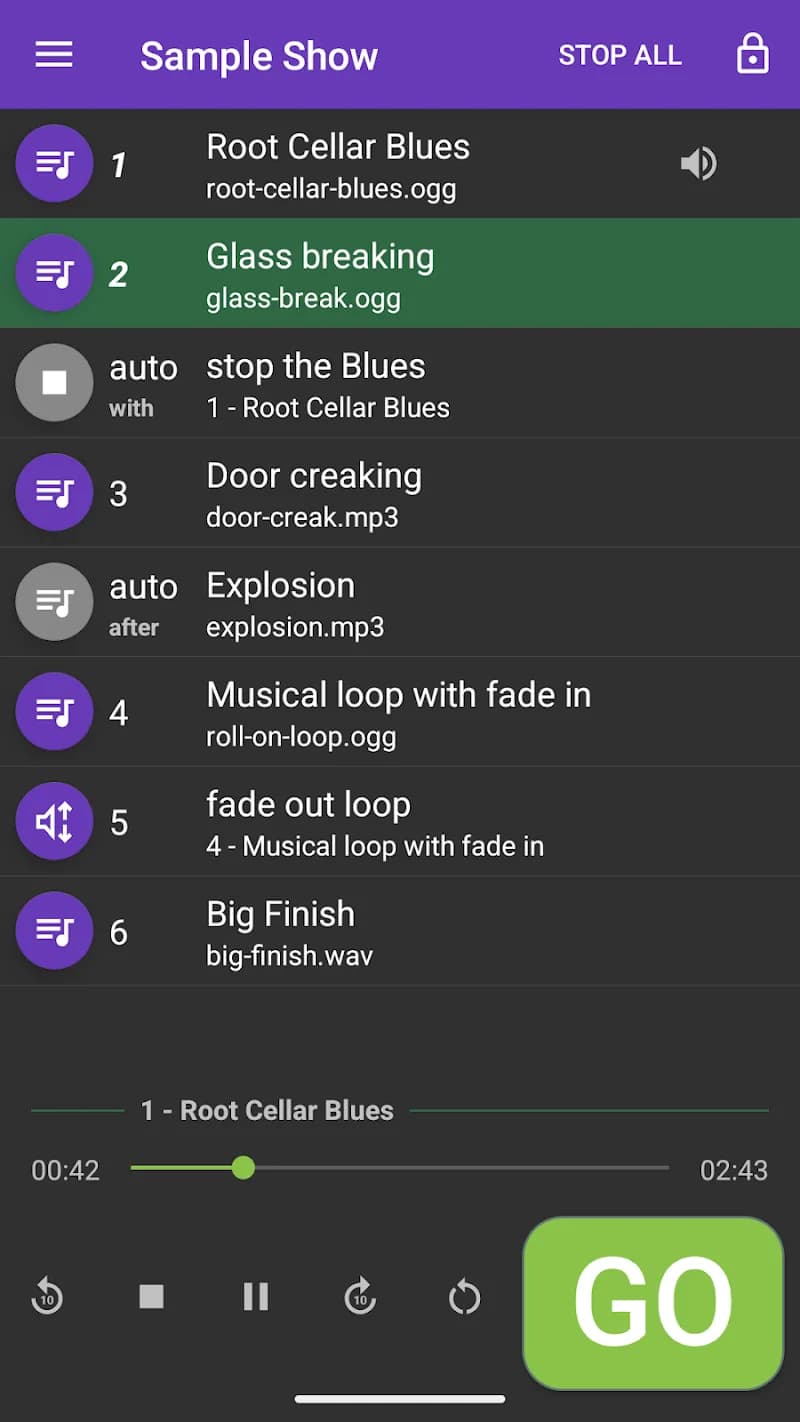The image size is (800, 1422).
Task: Tap the playback progress slider
Action: coord(400,1168)
